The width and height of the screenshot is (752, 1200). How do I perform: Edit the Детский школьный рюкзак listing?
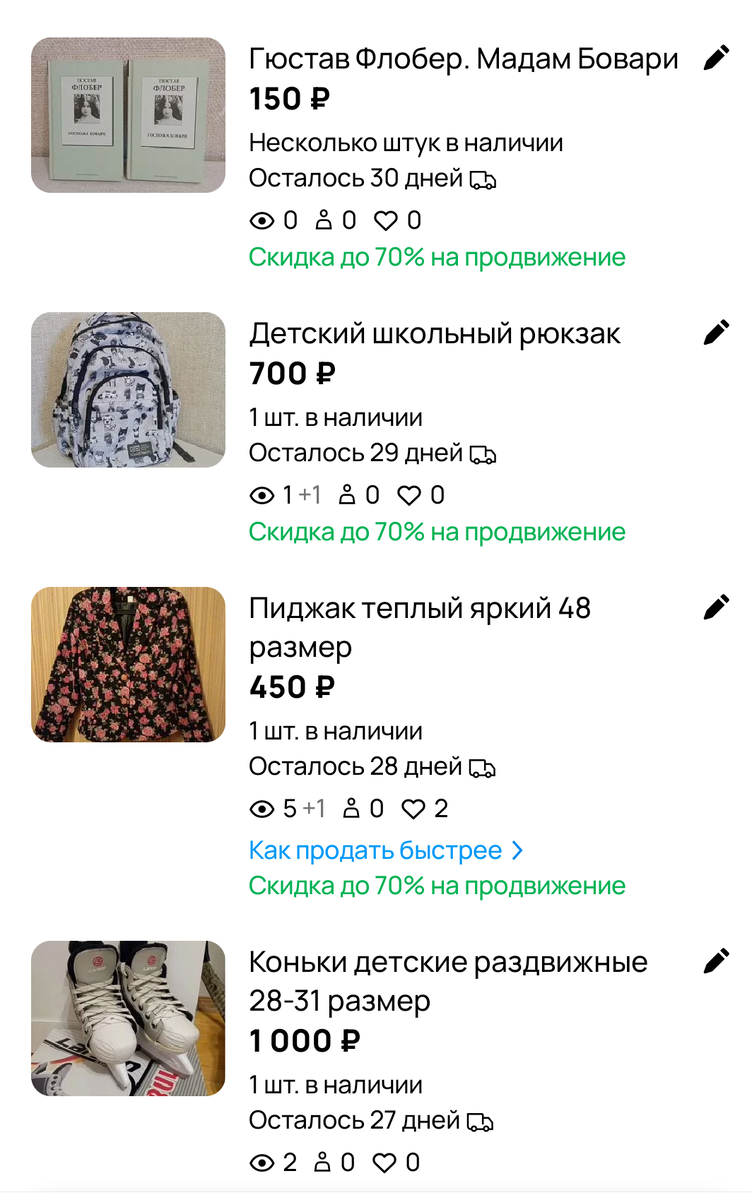point(714,333)
